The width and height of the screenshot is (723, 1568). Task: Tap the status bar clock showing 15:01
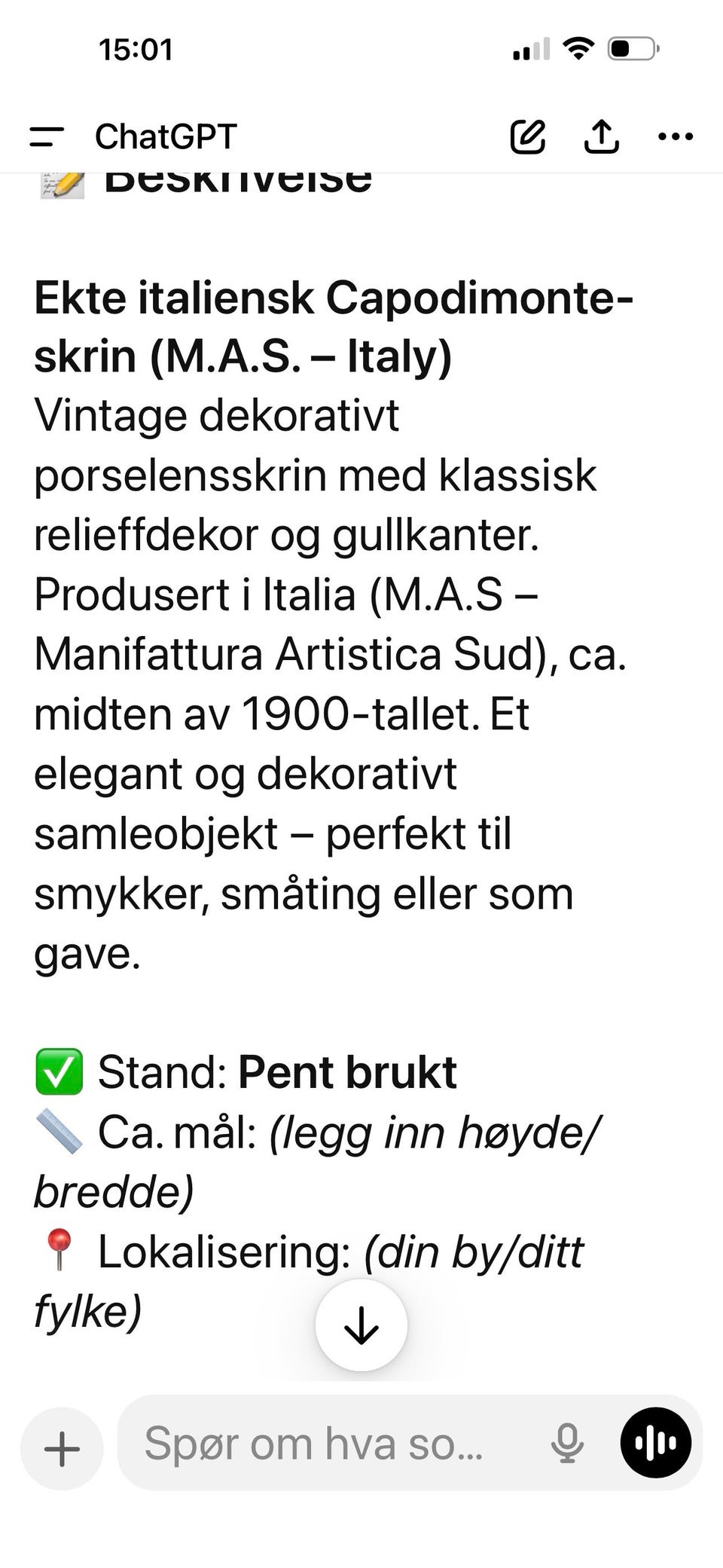click(136, 50)
